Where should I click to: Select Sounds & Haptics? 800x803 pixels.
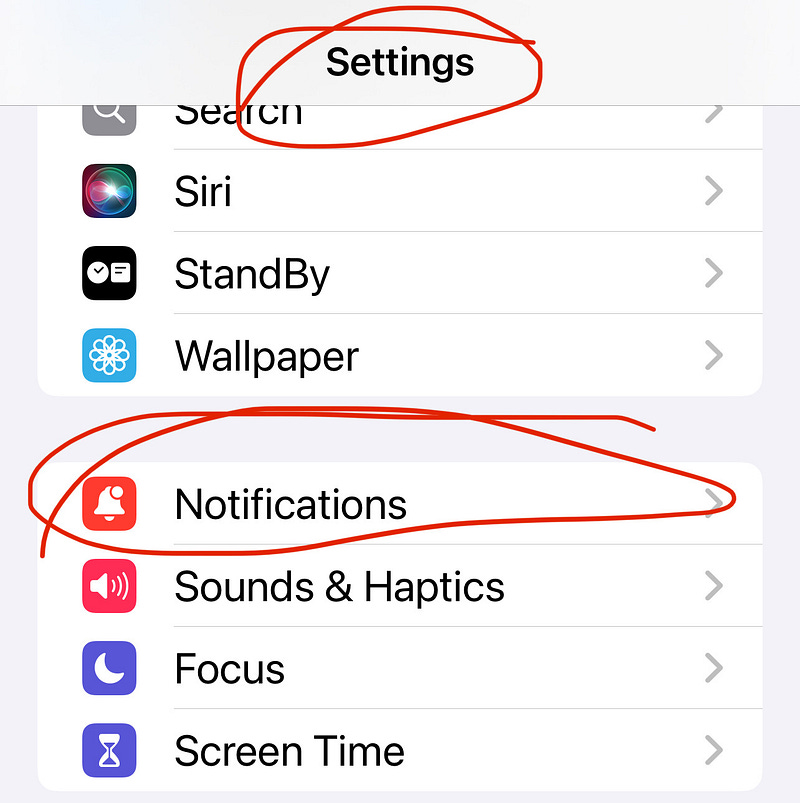pyautogui.click(x=400, y=586)
